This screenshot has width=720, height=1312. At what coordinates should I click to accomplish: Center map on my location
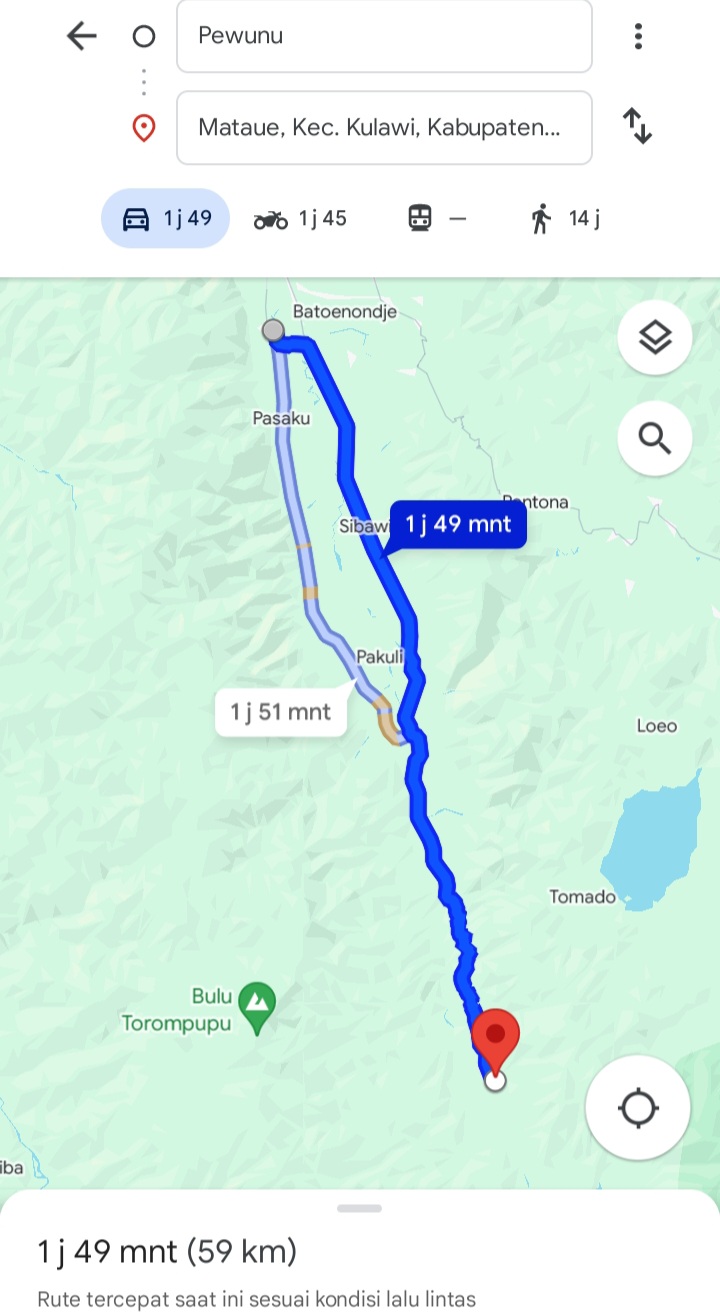(x=638, y=1108)
